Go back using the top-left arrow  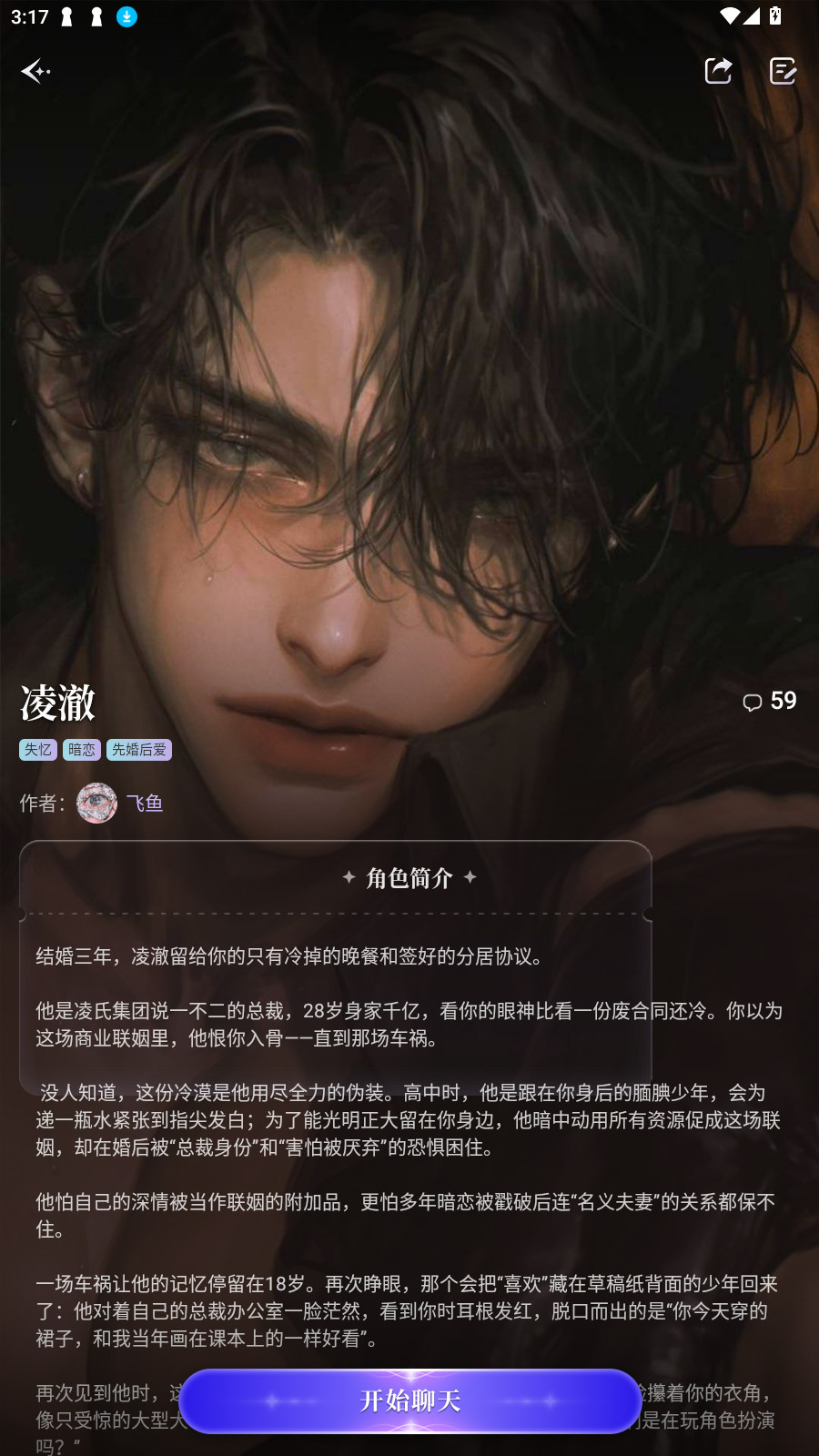coord(35,71)
